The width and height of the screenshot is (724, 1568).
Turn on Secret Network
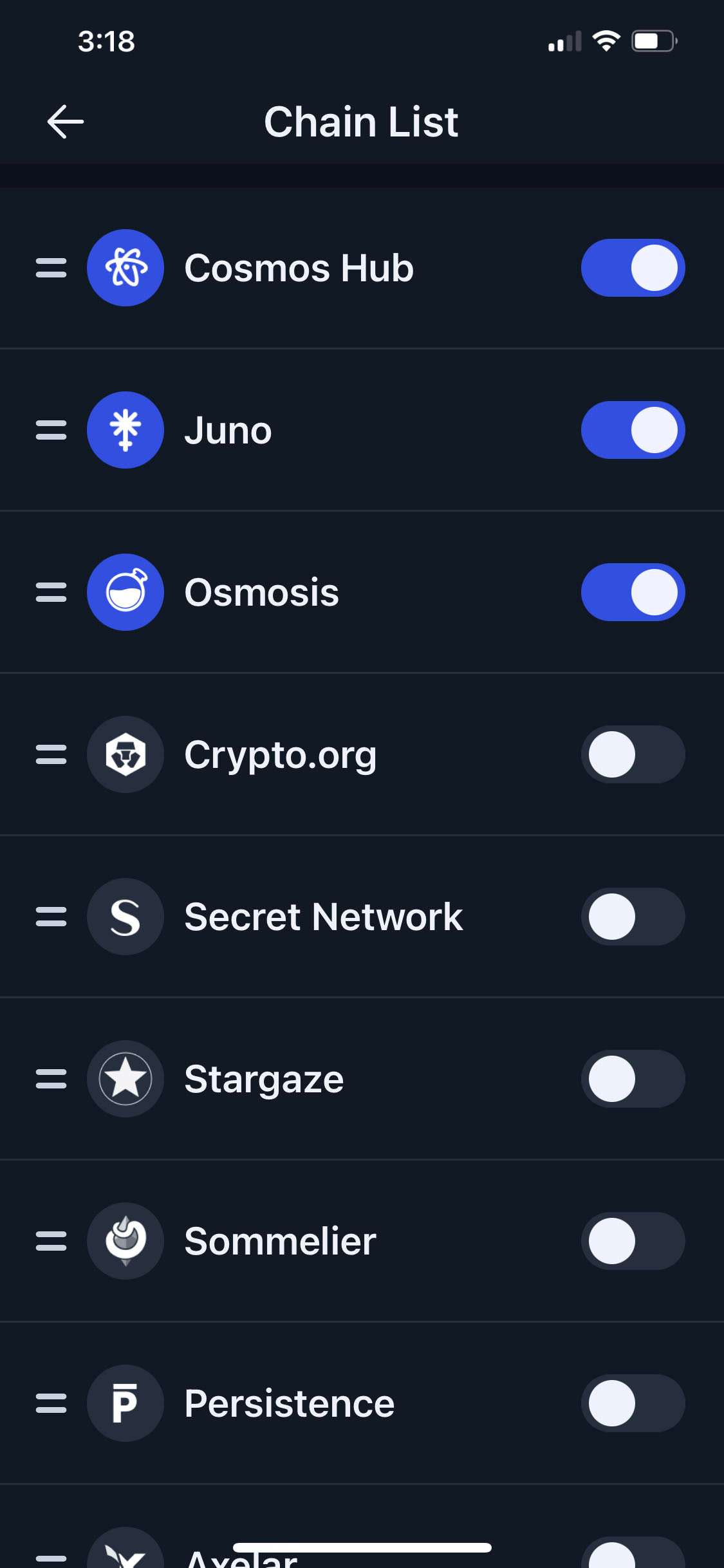(x=633, y=917)
